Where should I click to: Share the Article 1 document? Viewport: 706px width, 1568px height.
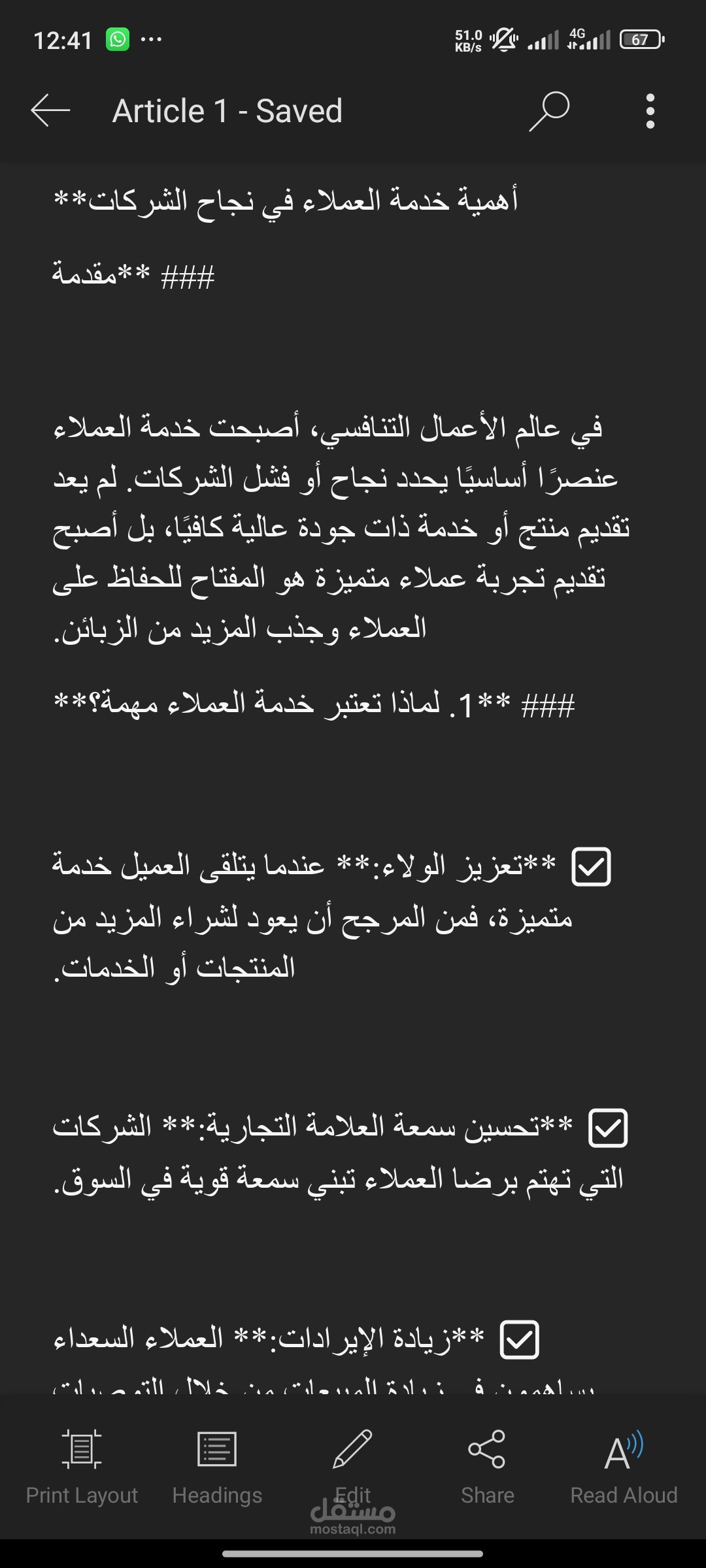click(488, 1466)
